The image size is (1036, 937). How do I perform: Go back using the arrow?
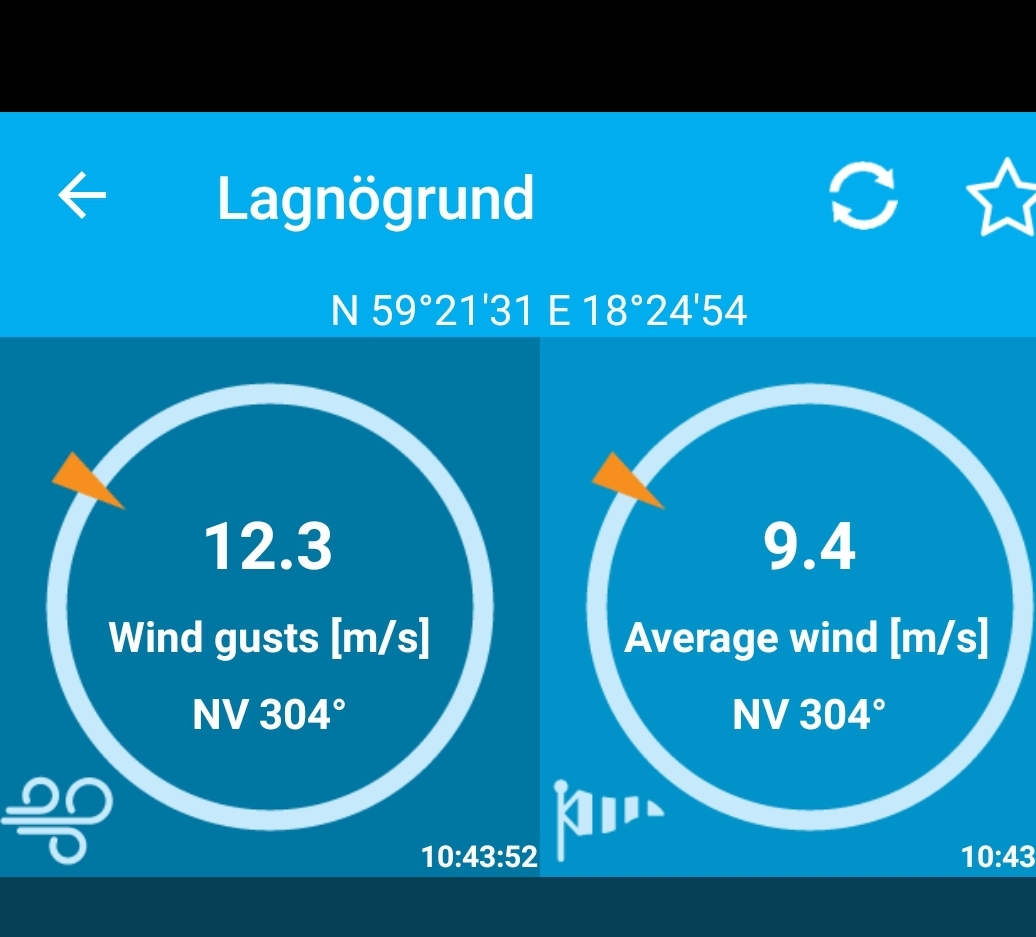tap(82, 196)
